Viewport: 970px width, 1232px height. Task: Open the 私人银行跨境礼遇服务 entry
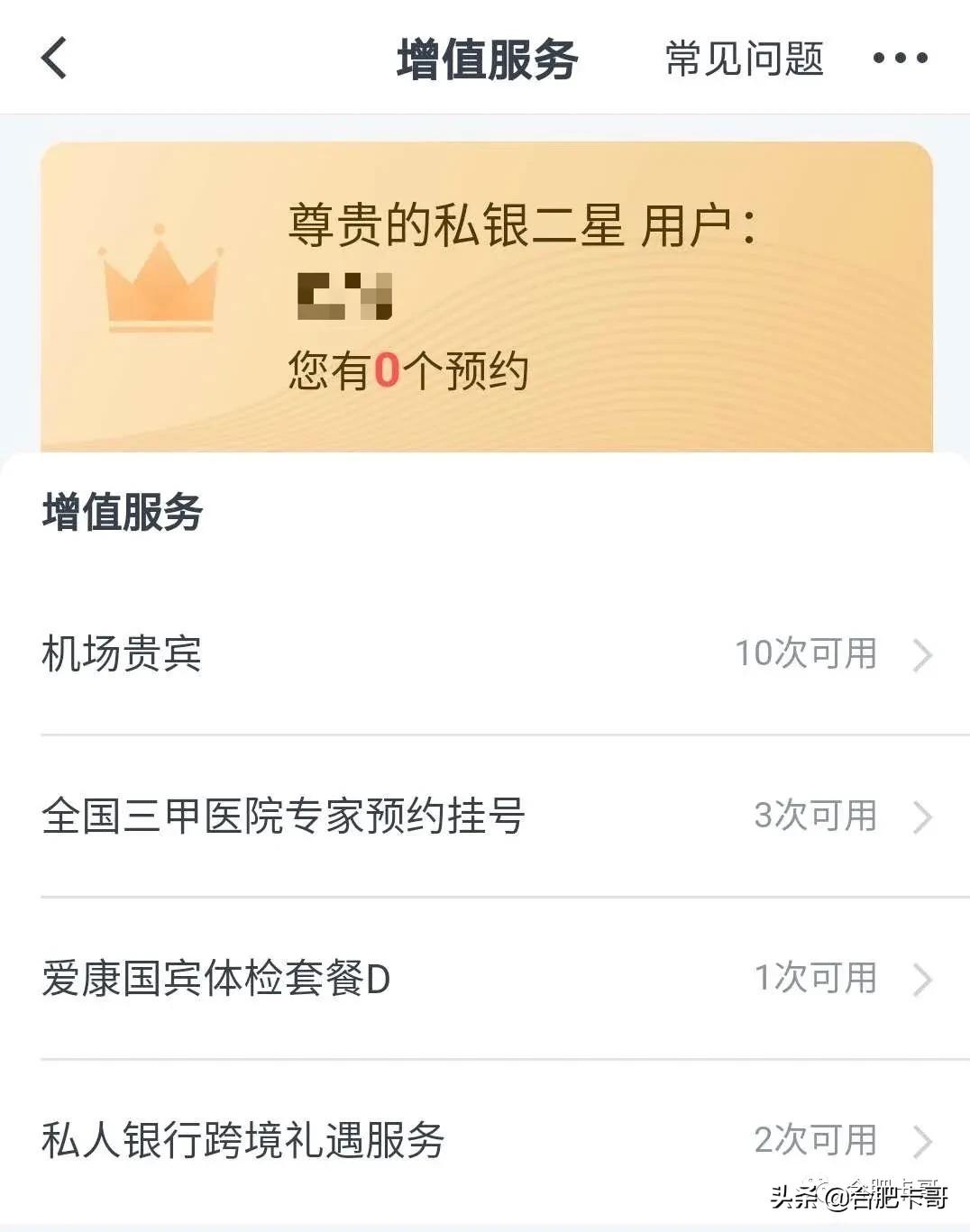click(x=243, y=1140)
